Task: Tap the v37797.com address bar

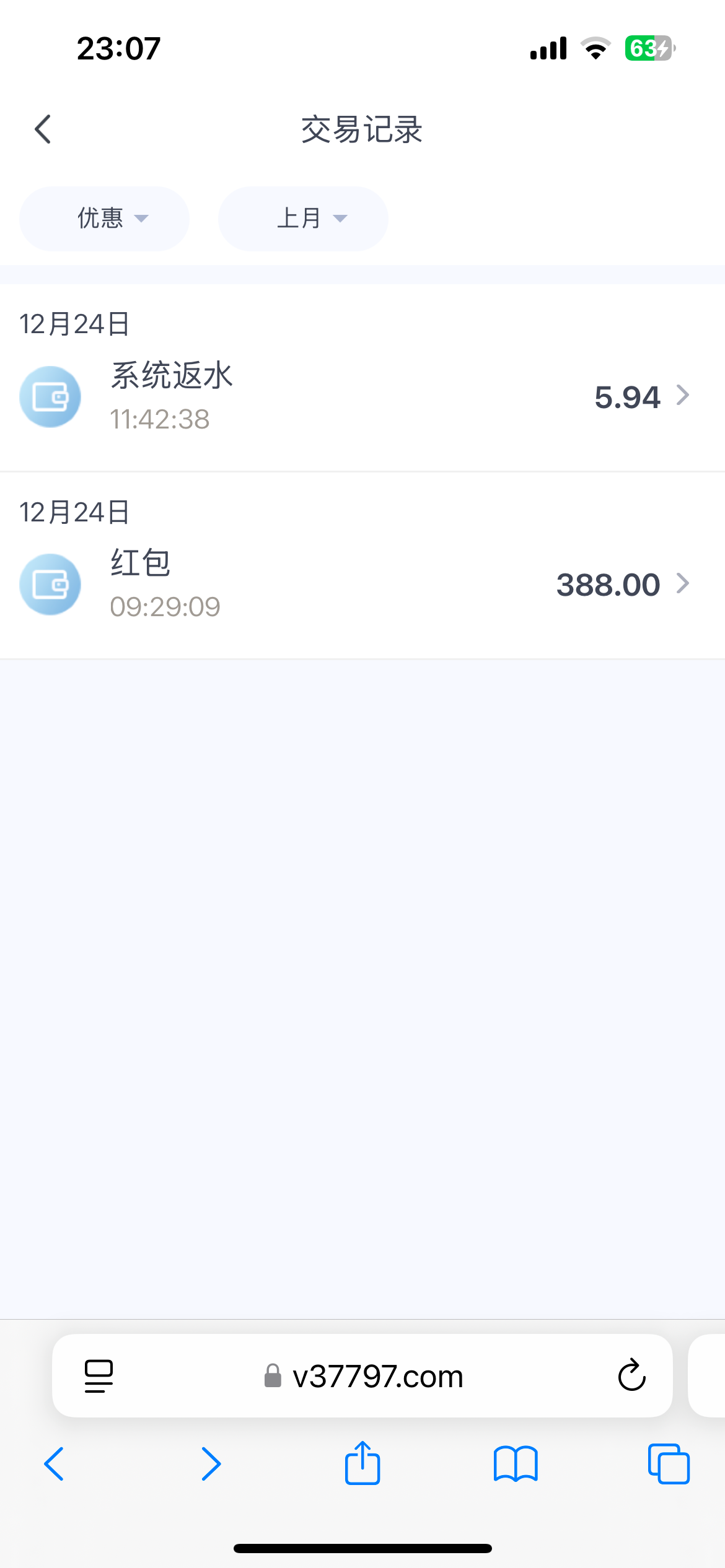Action: [x=366, y=1376]
